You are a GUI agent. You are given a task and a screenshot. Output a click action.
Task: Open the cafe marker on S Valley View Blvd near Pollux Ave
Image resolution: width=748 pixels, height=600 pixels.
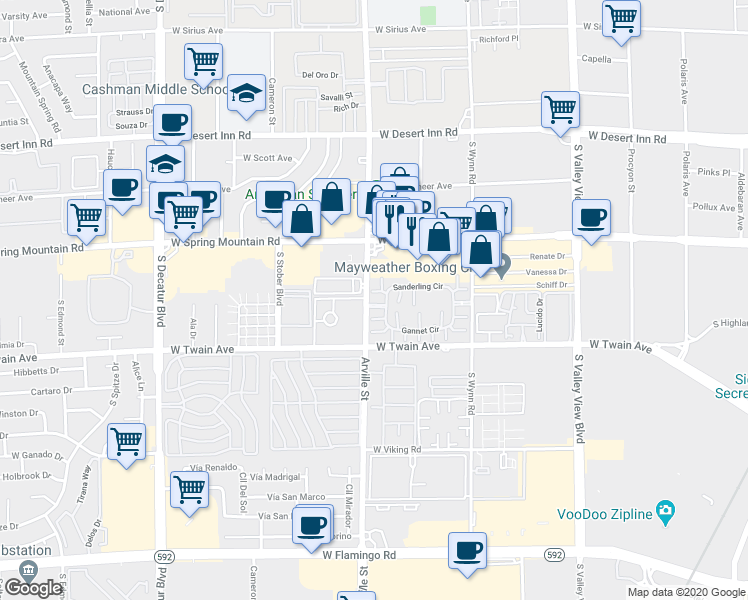pyautogui.click(x=592, y=220)
